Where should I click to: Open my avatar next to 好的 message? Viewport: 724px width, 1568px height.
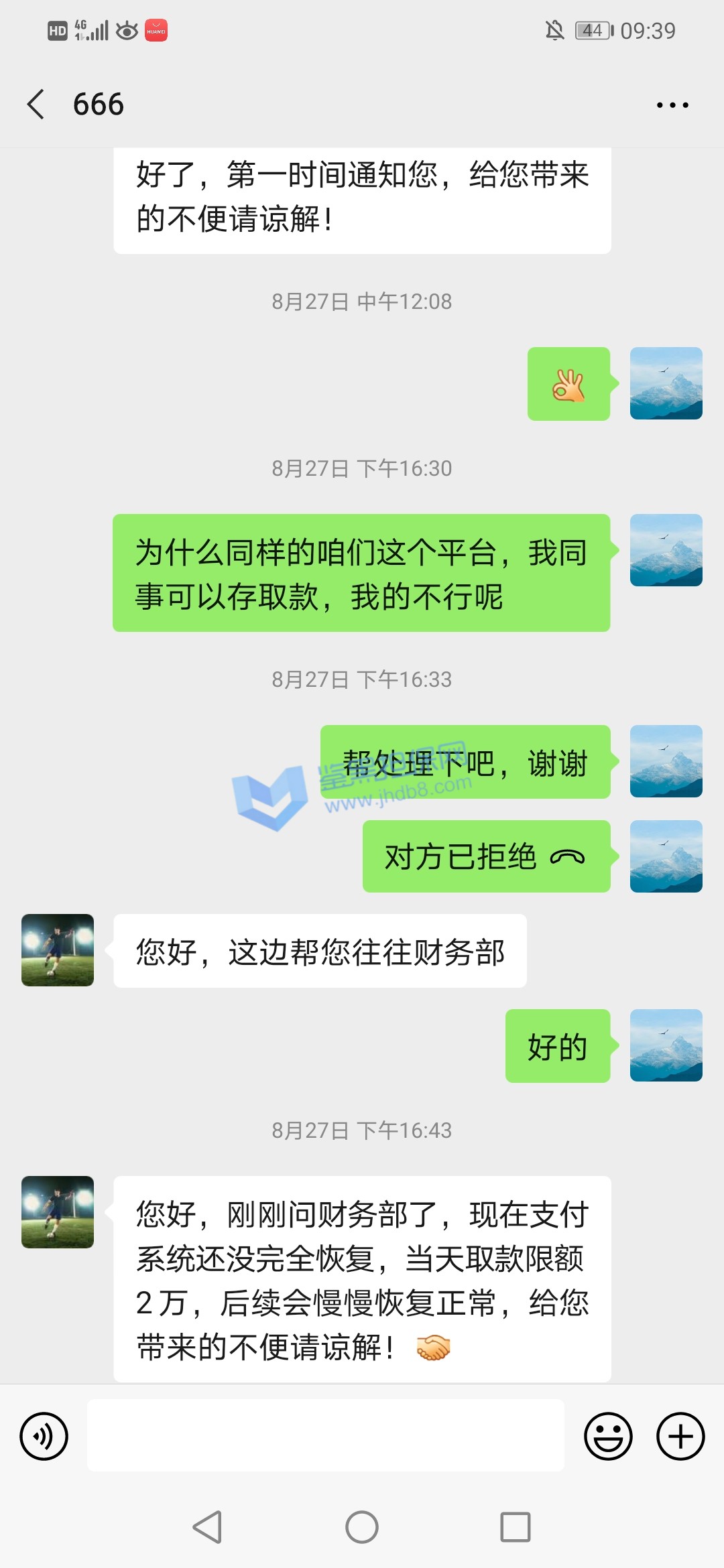(666, 1045)
